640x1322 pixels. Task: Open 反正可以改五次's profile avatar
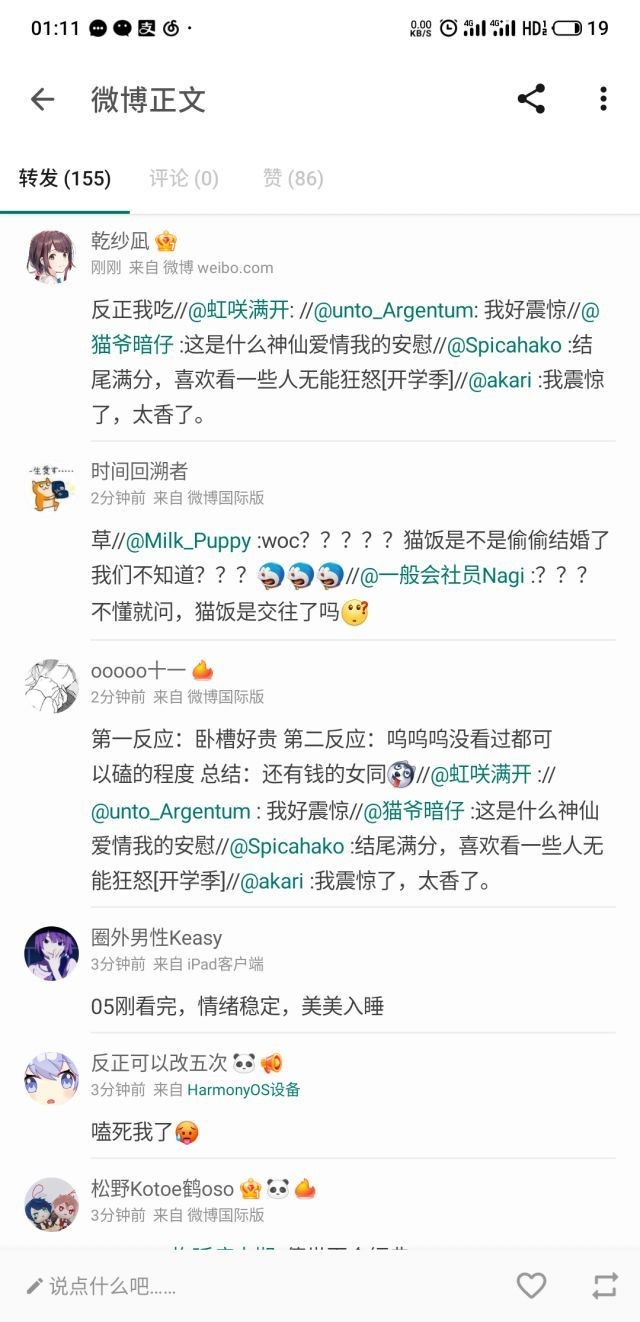tap(51, 1078)
